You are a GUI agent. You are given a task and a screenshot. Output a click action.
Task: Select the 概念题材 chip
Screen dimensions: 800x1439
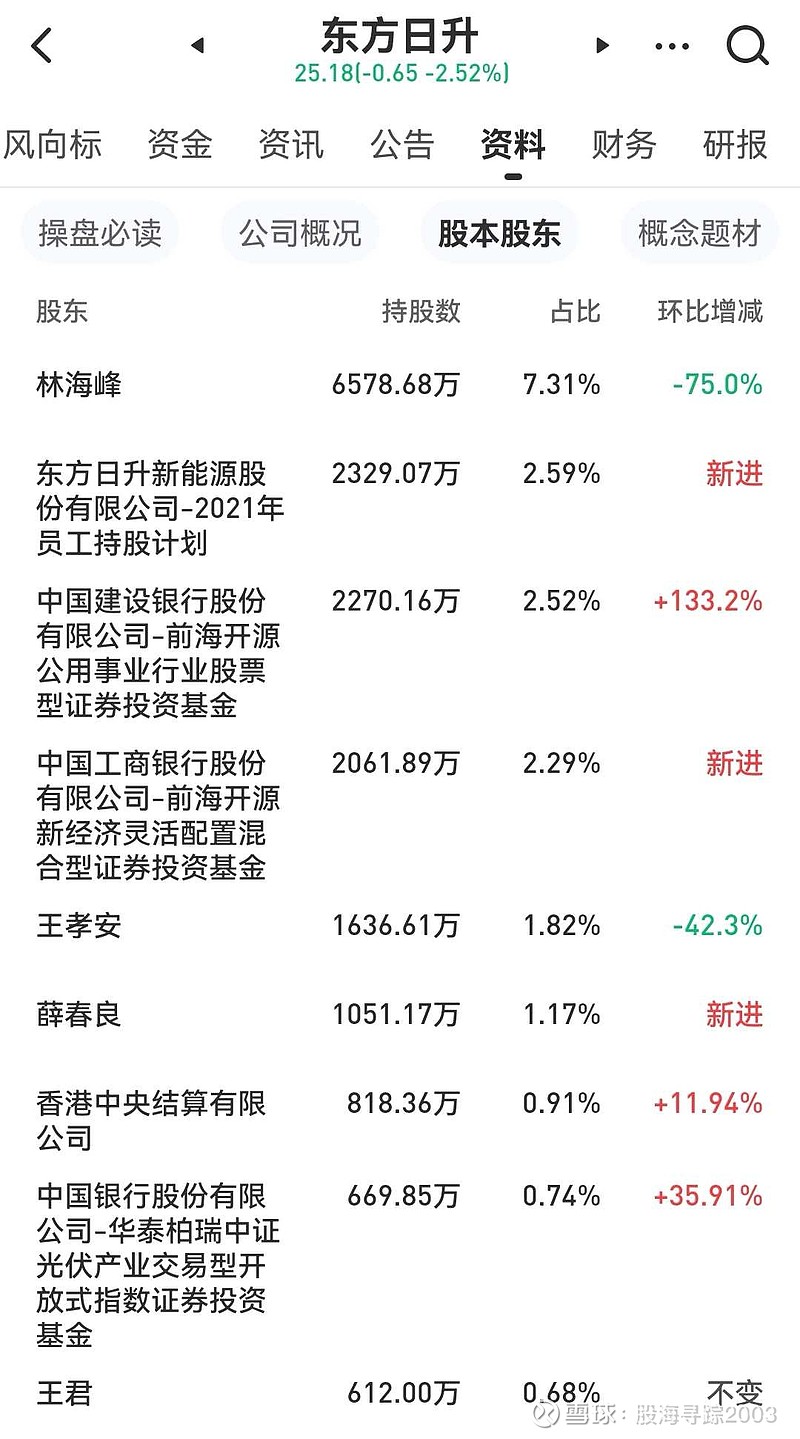tap(700, 233)
